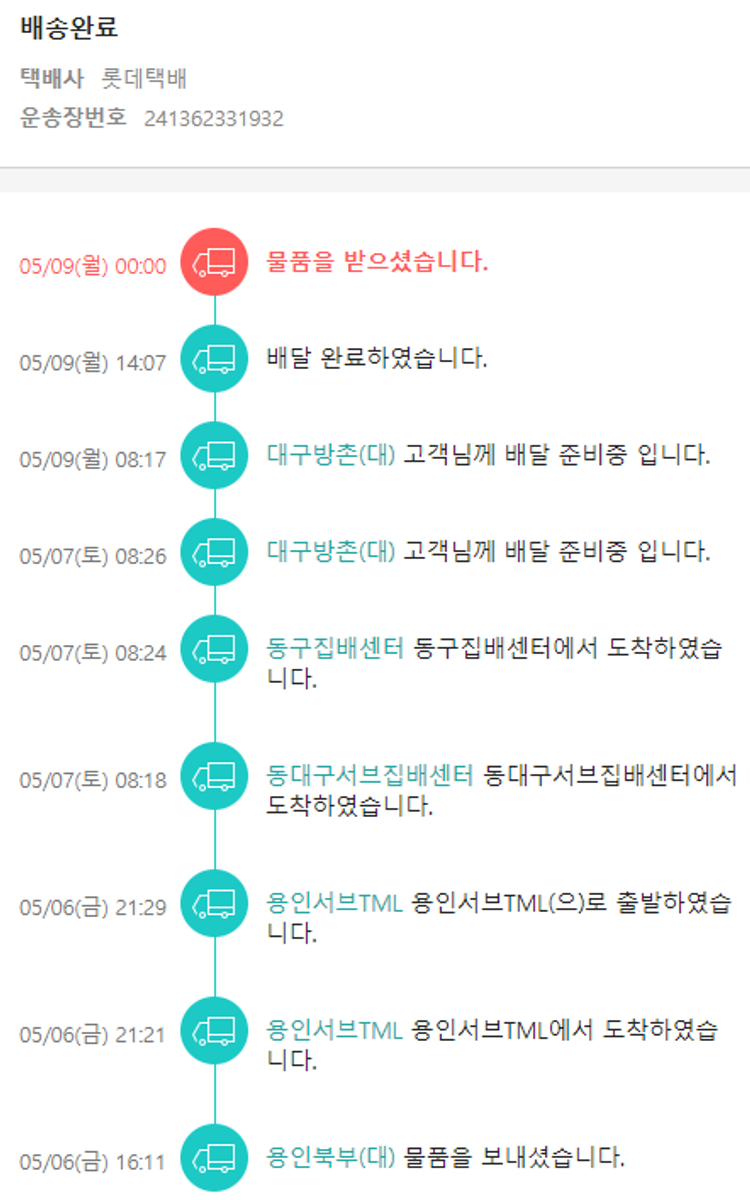Tap the 동구집배센터 branch link
750x1200 pixels.
tap(335, 648)
